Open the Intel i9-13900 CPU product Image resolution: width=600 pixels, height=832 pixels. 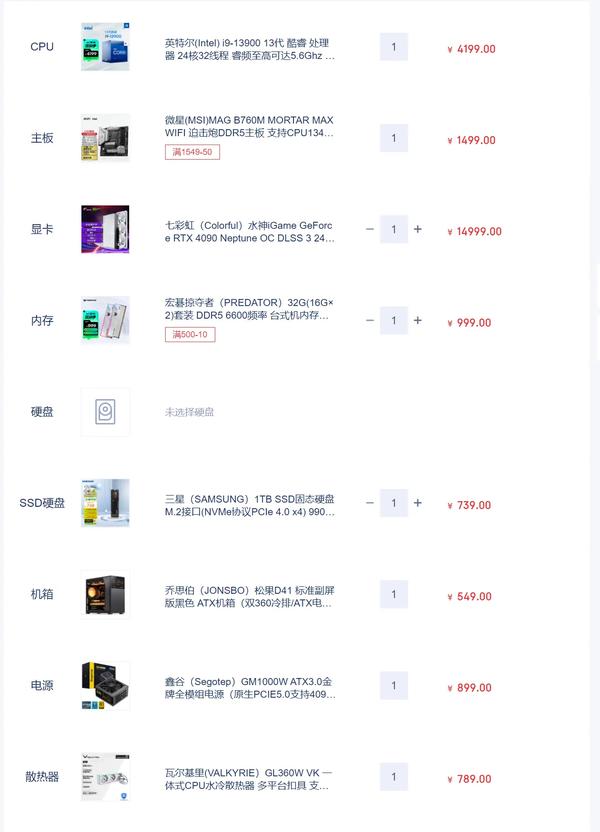coord(250,50)
